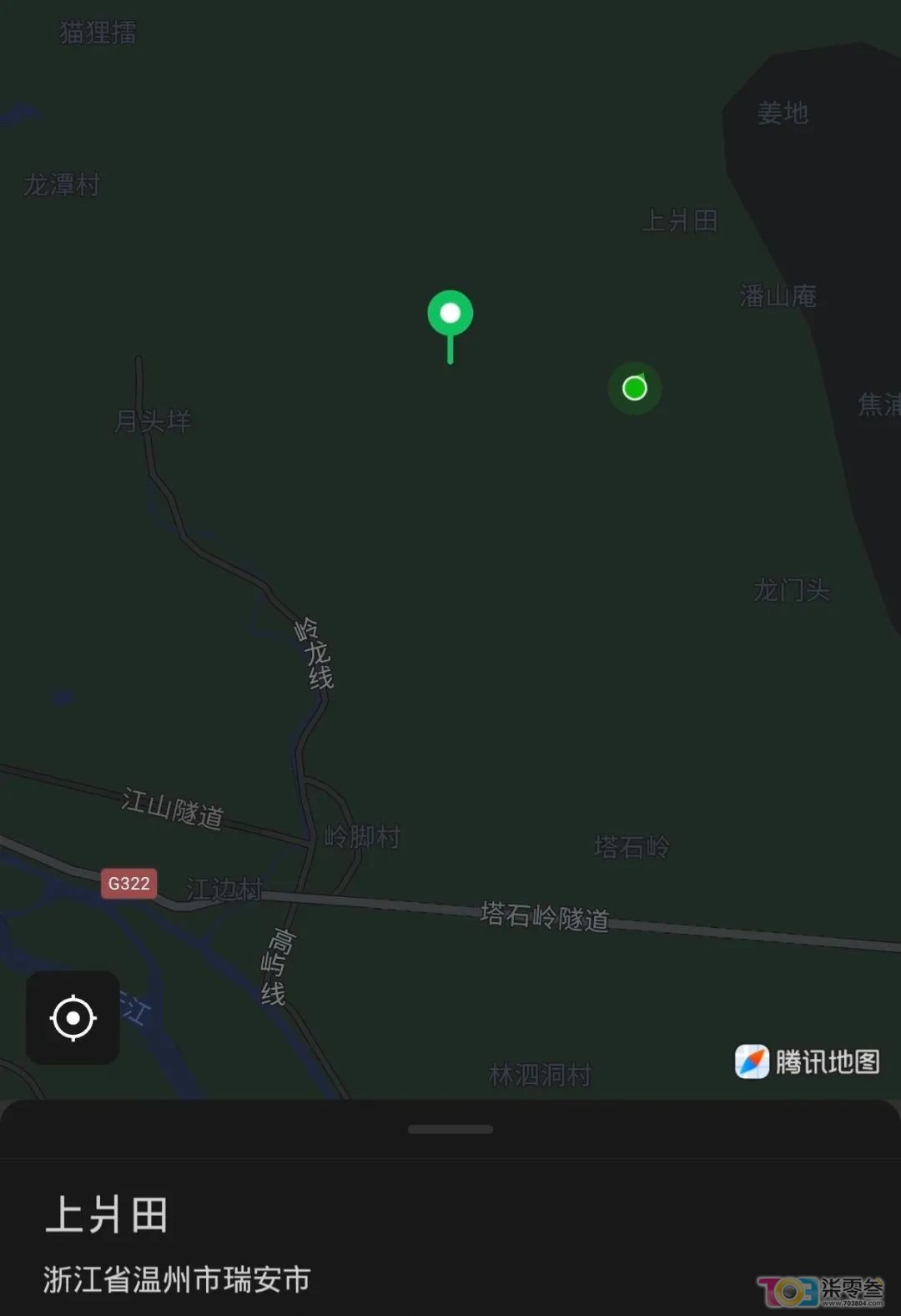901x1316 pixels.
Task: Recenter map on current location
Action: click(73, 1017)
